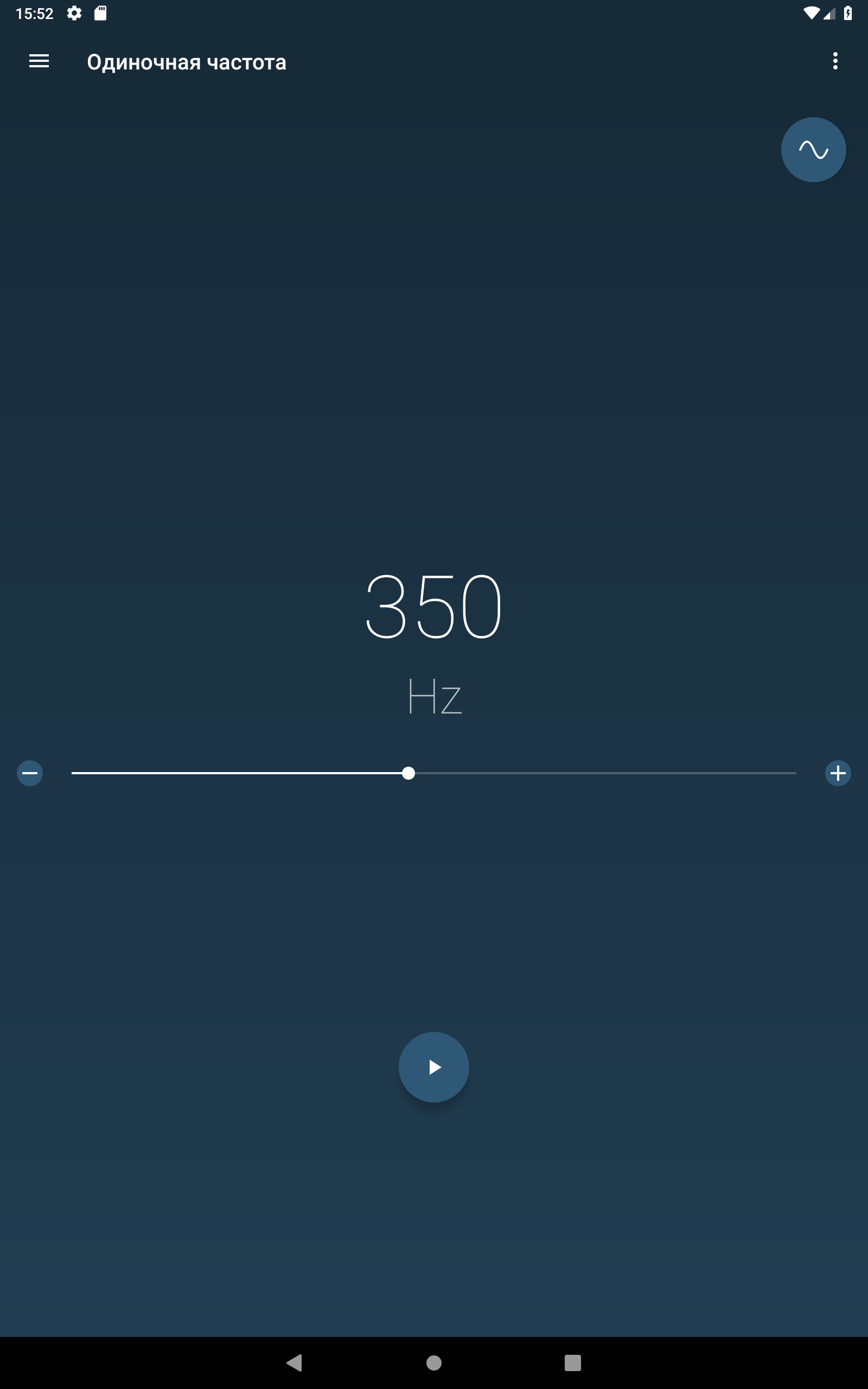868x1389 pixels.
Task: Change the waveform type with sine button
Action: coord(813,150)
